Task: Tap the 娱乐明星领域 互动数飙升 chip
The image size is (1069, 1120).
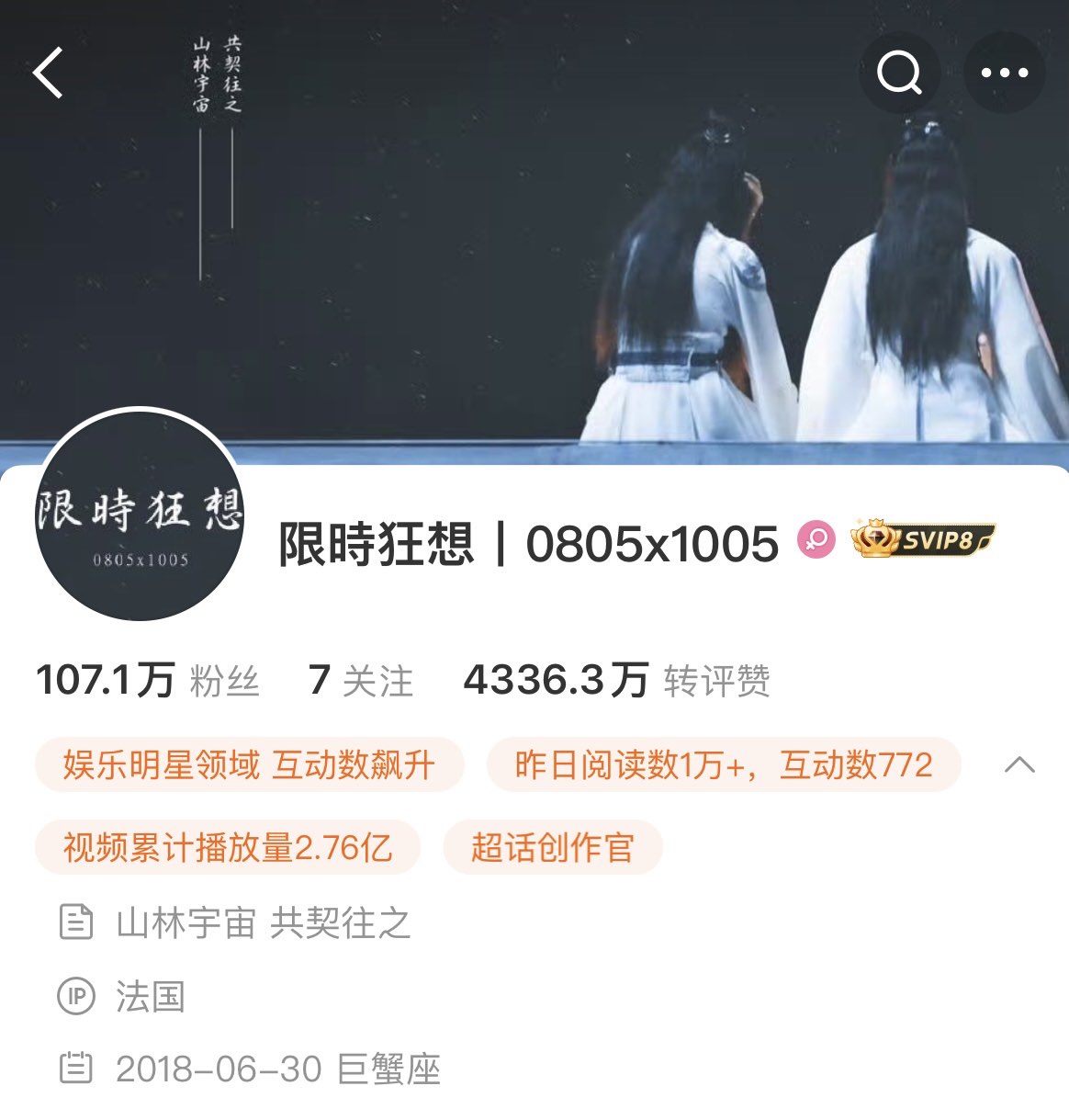Action: 249,764
